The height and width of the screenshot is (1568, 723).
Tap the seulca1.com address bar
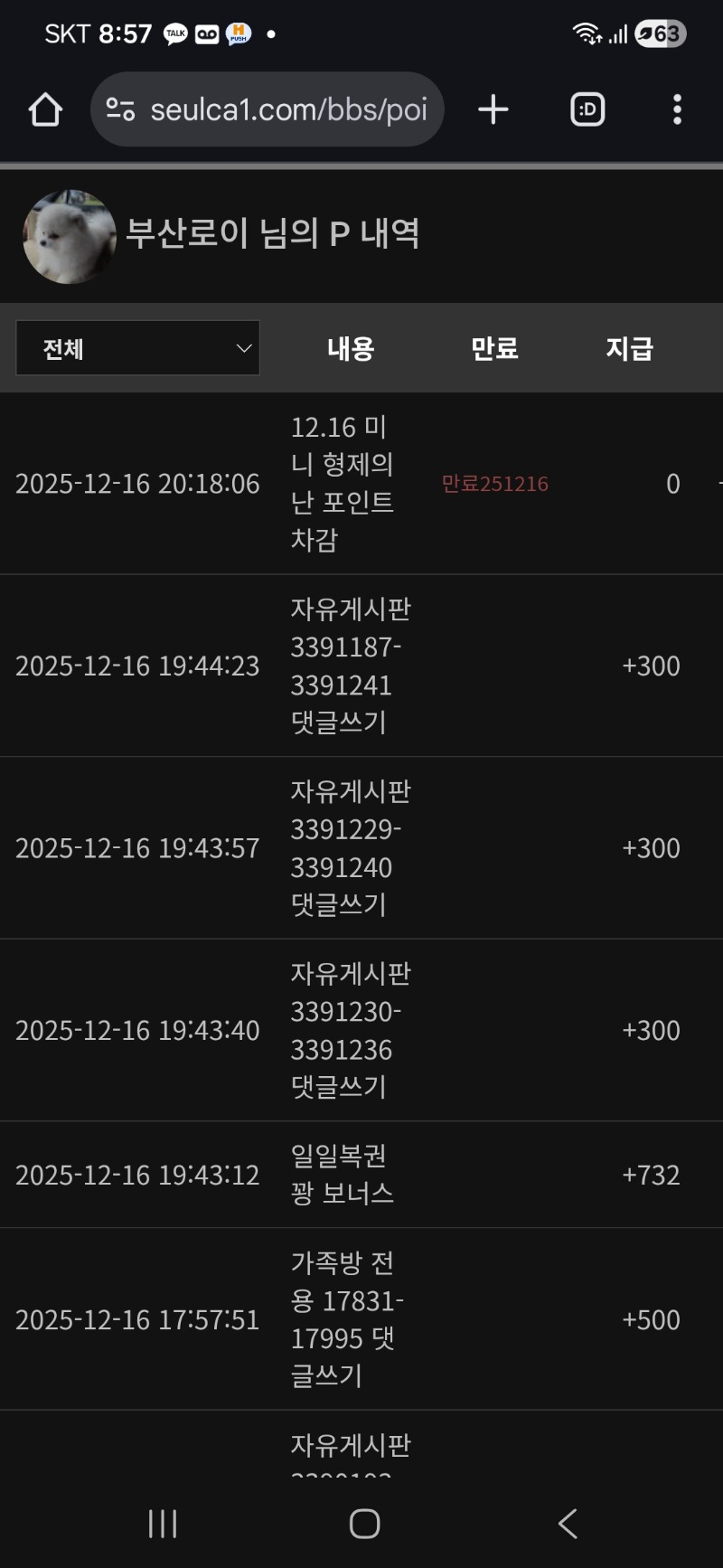pyautogui.click(x=268, y=110)
